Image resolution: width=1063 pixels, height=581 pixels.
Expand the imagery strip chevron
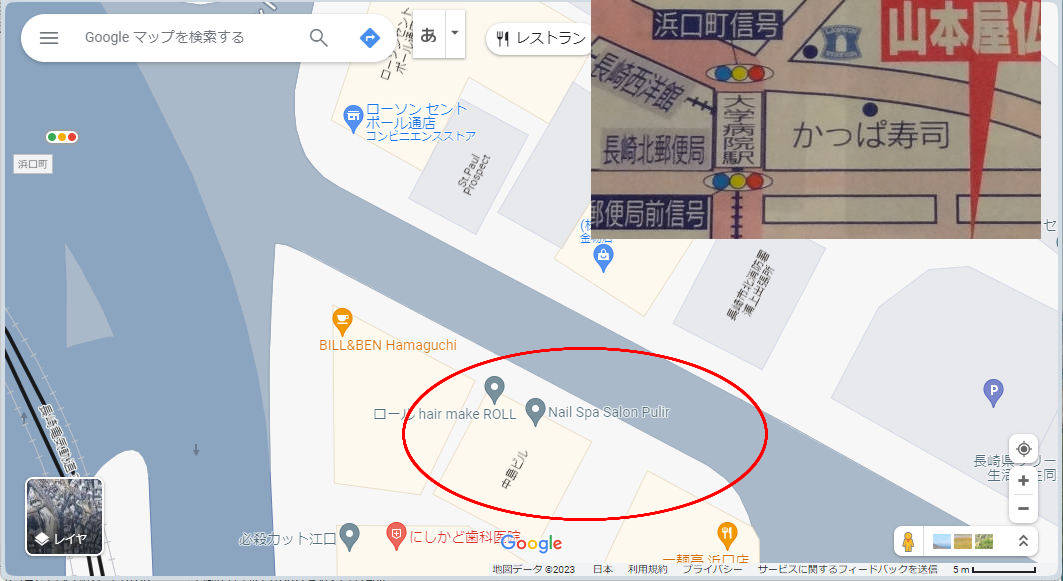1023,541
